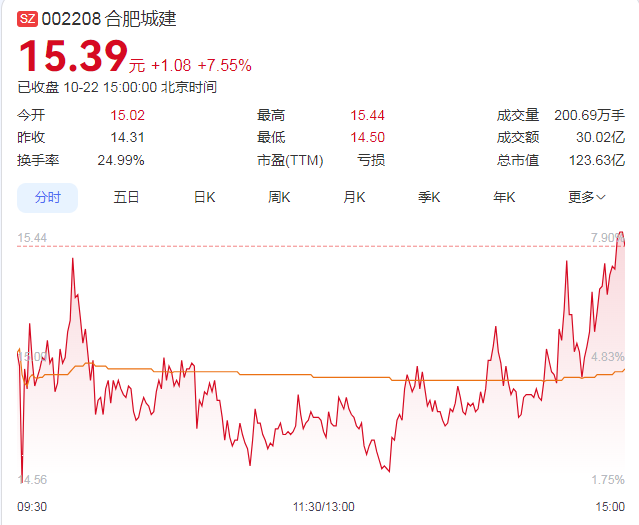
Task: Switch to the 五日 chart tab
Action: tap(126, 197)
